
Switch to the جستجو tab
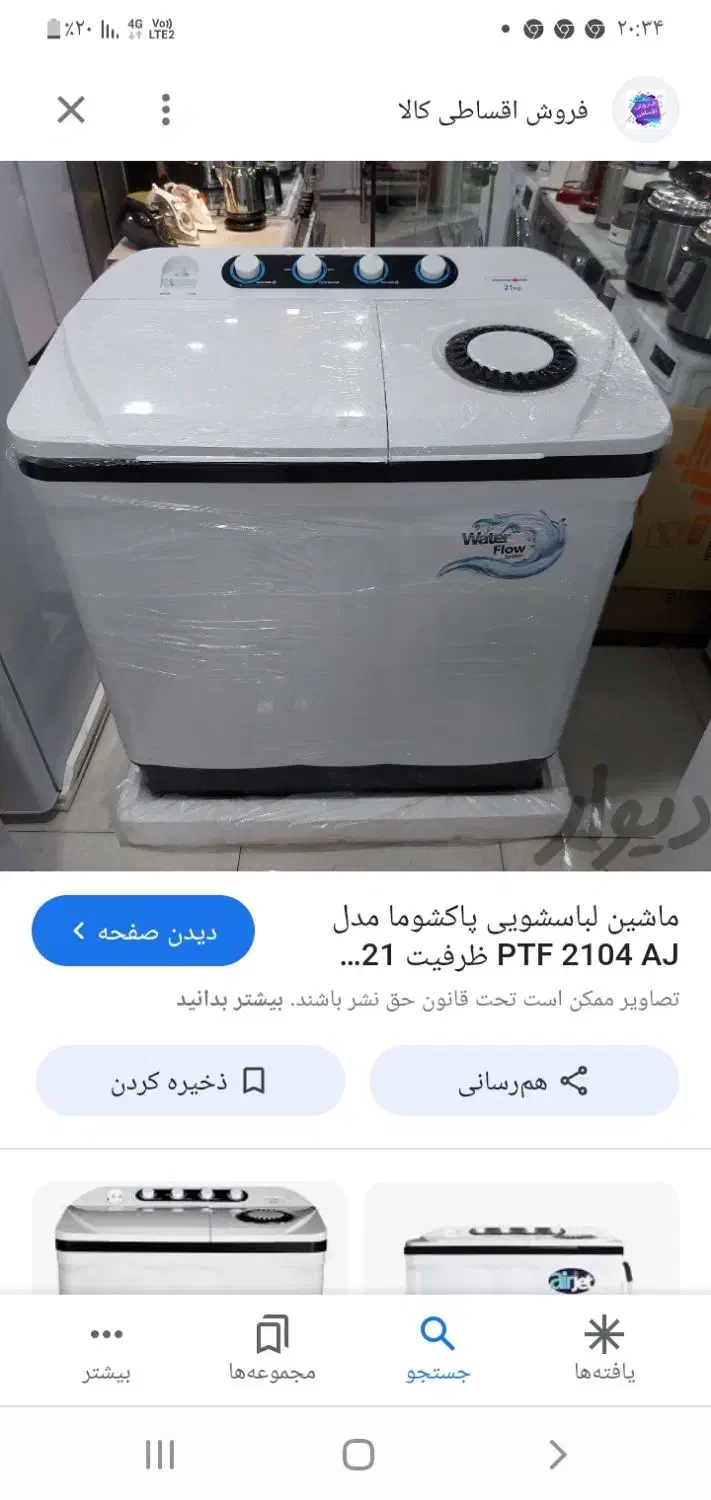pos(438,1348)
